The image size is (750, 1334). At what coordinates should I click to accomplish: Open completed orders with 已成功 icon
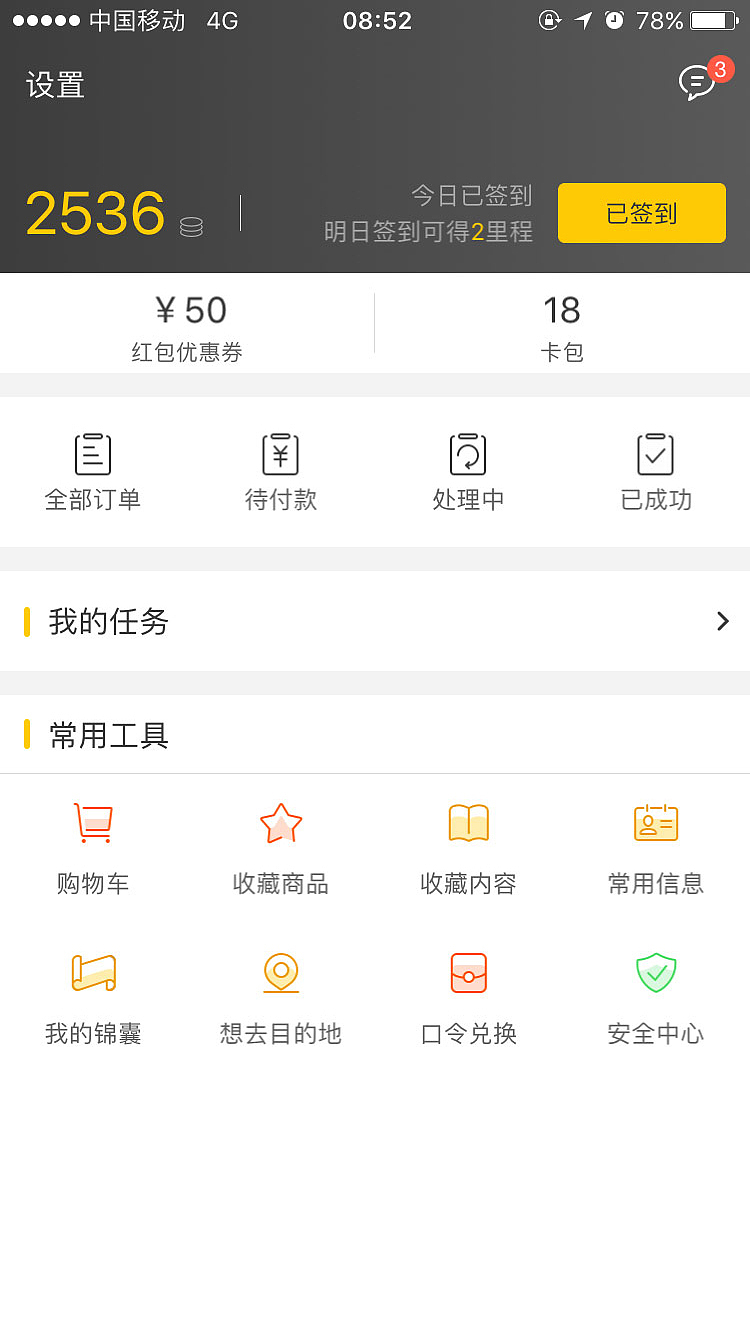click(x=656, y=453)
